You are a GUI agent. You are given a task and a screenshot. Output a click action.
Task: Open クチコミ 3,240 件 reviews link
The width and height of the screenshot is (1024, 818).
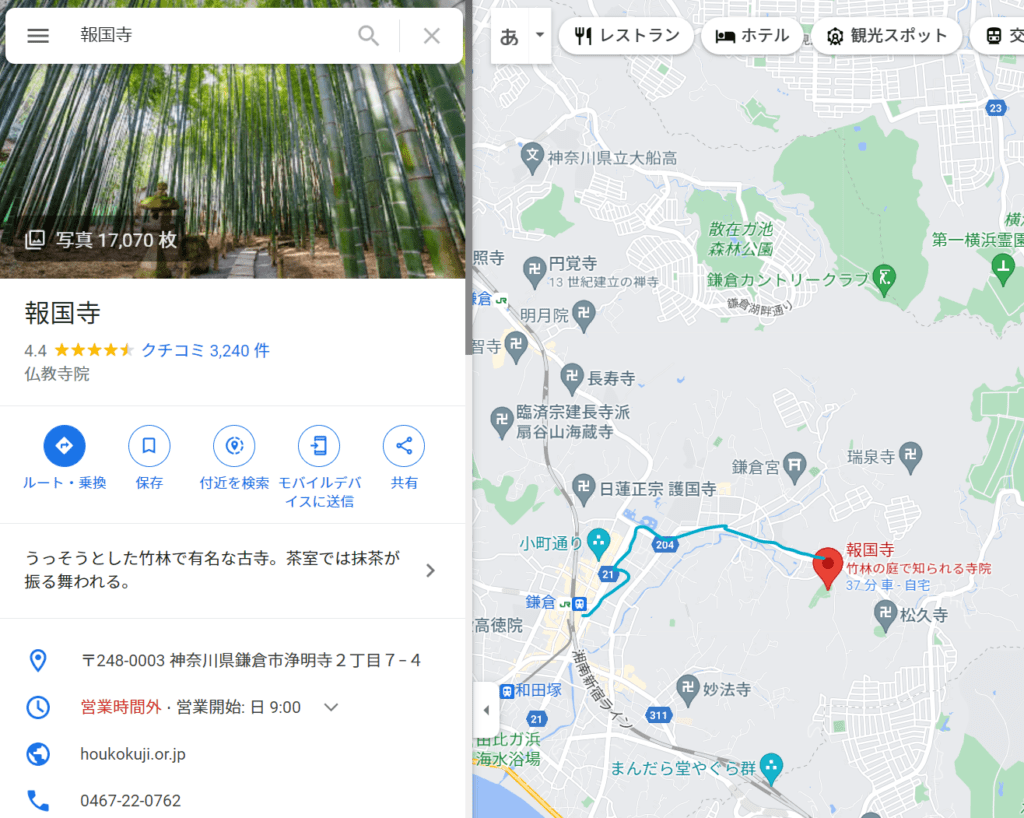[205, 350]
